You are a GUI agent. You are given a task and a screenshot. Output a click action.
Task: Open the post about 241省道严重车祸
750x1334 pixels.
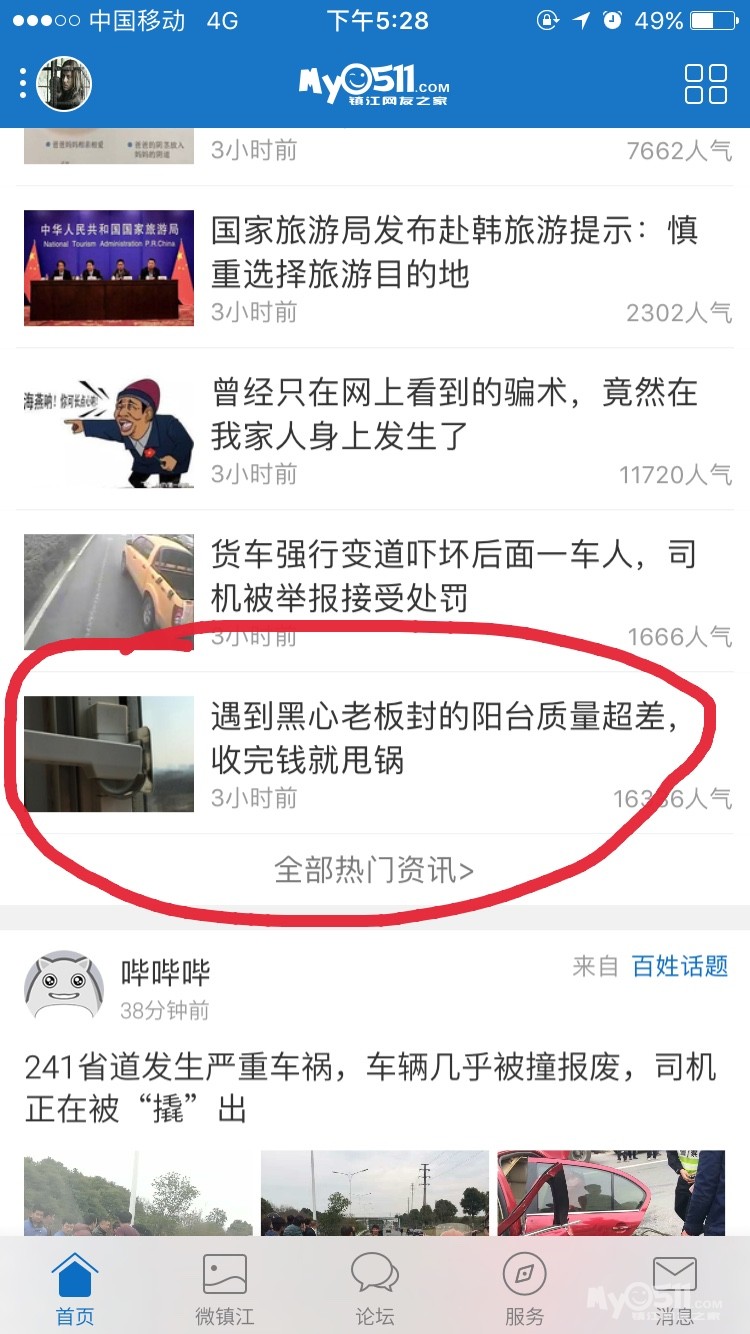point(370,1088)
